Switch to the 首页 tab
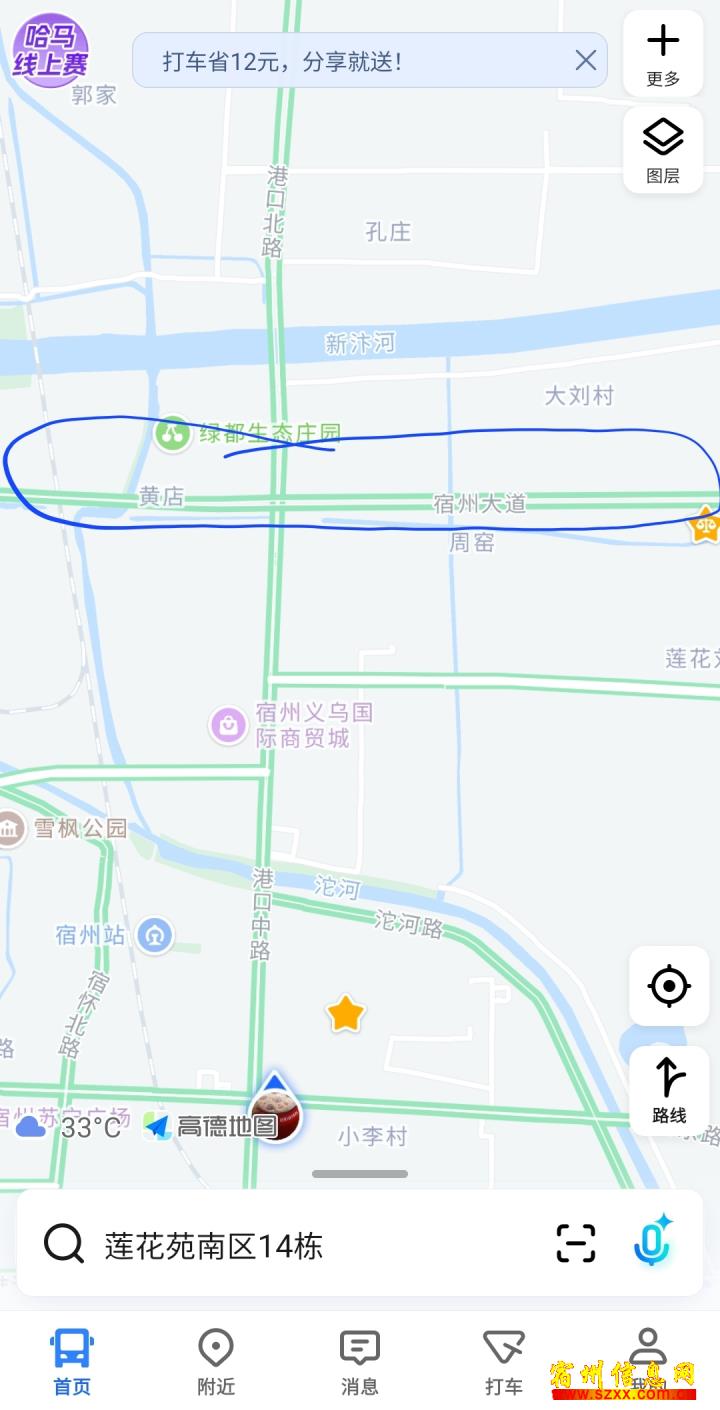720x1410 pixels. [72, 1361]
